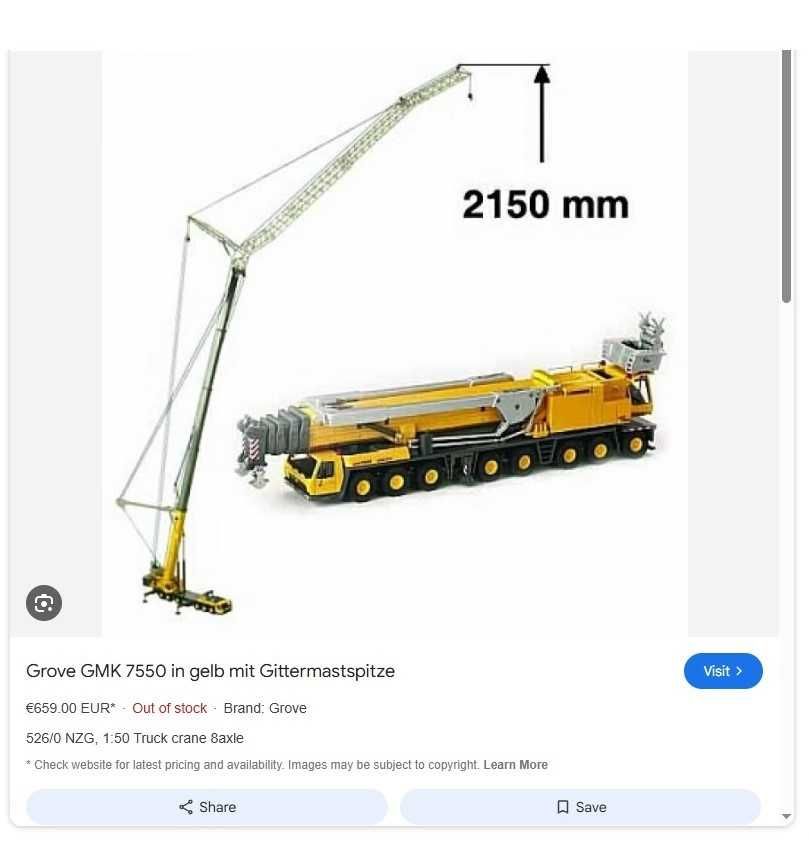The height and width of the screenshot is (845, 809).
Task: Open the Grove crane product image
Action: 394,340
